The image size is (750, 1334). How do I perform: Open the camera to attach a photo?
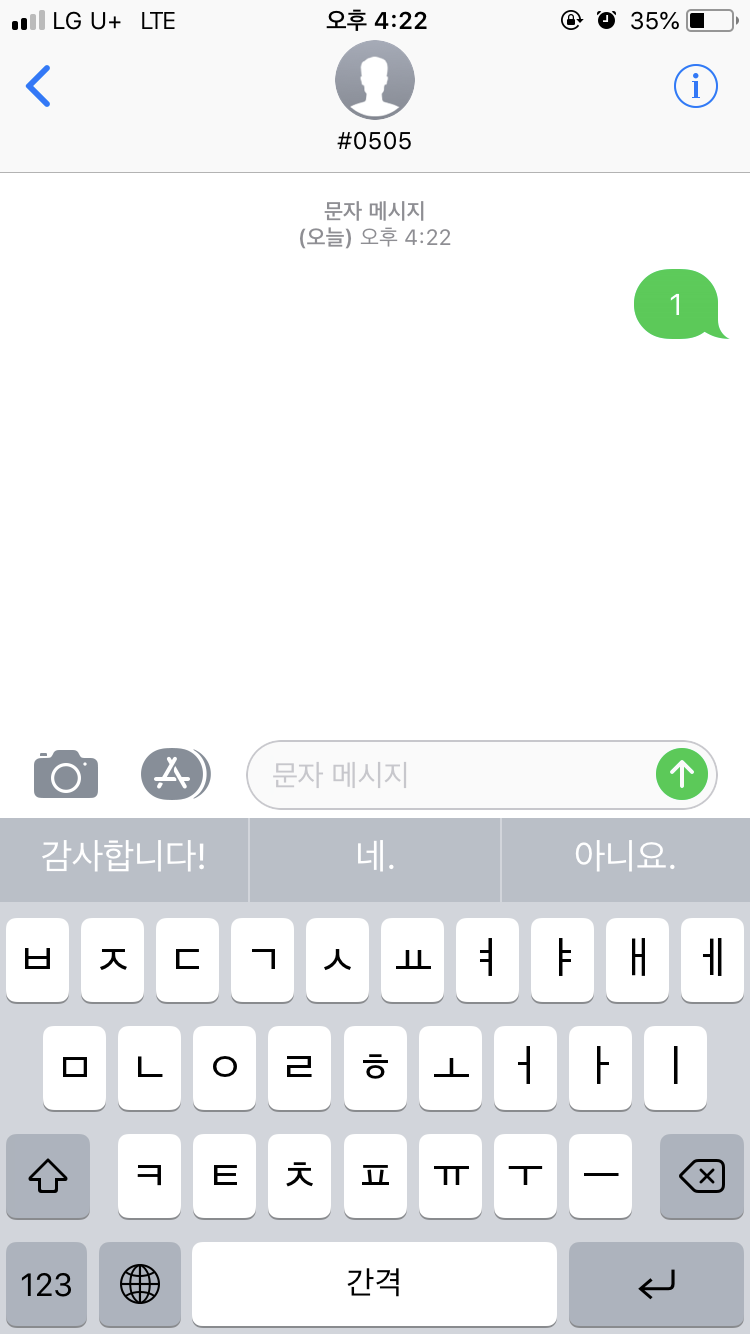click(65, 774)
